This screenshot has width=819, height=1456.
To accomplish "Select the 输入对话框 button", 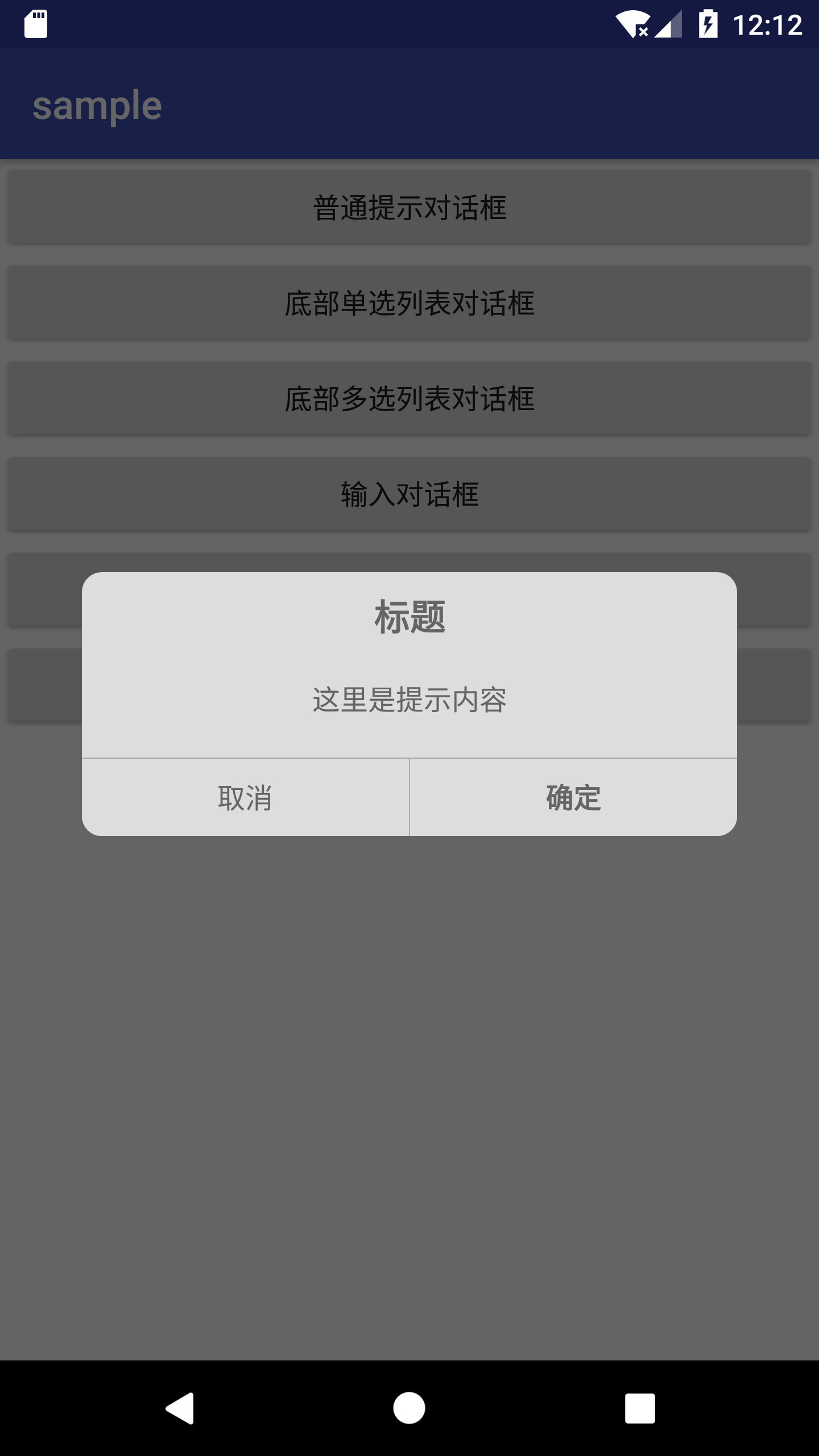I will 409,494.
